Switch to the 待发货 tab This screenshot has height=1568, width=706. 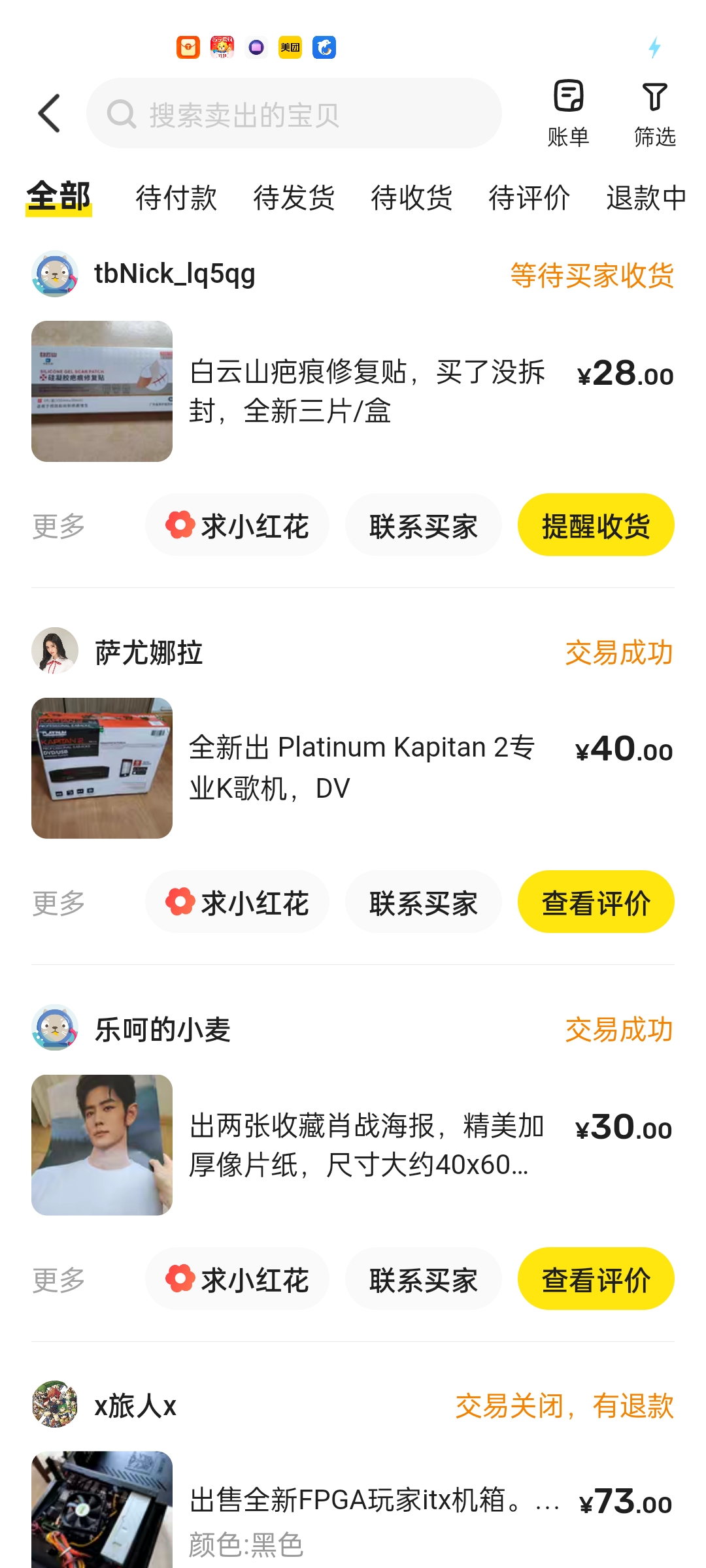tap(294, 197)
